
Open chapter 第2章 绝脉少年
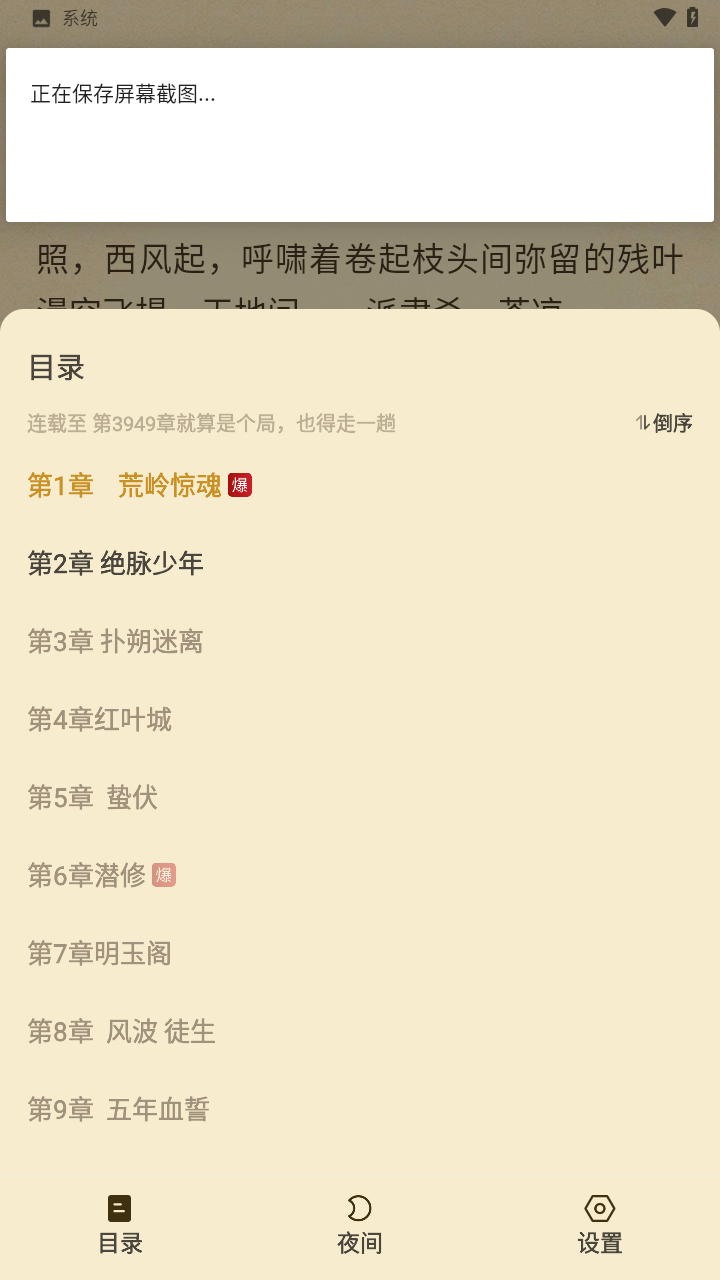point(116,563)
